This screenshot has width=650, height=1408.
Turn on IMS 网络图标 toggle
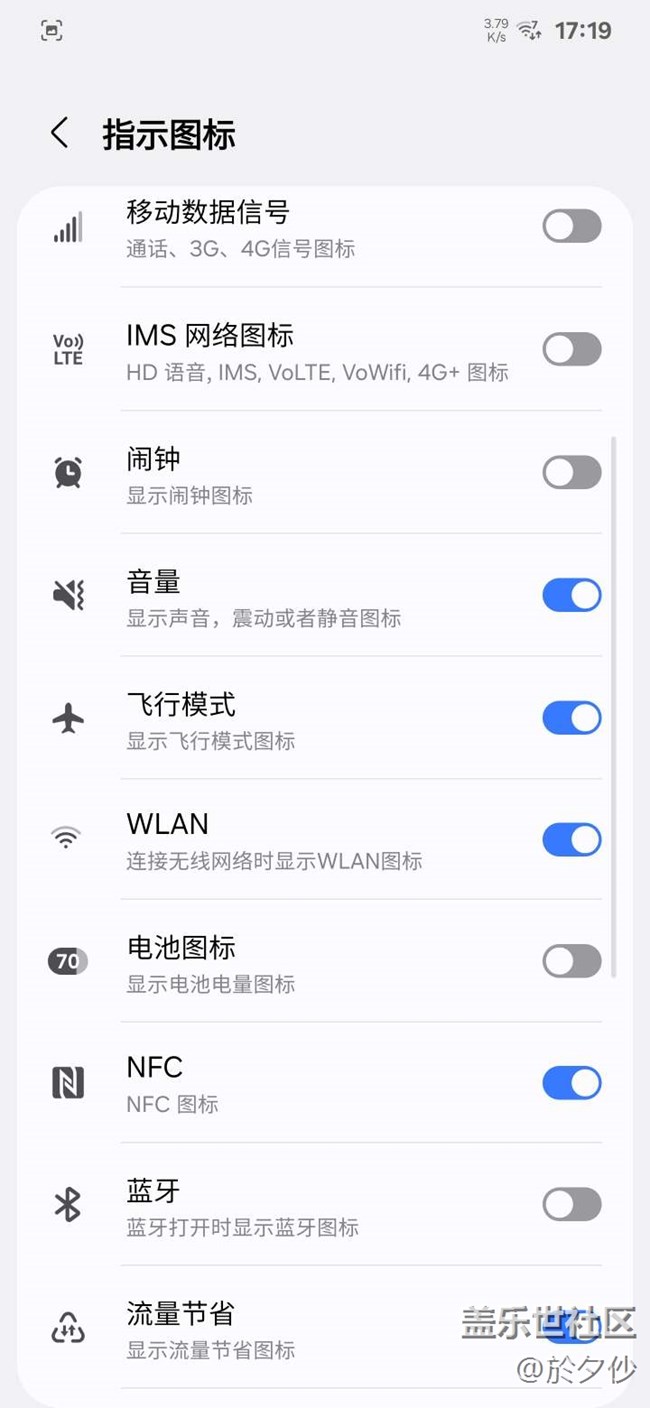pos(572,349)
